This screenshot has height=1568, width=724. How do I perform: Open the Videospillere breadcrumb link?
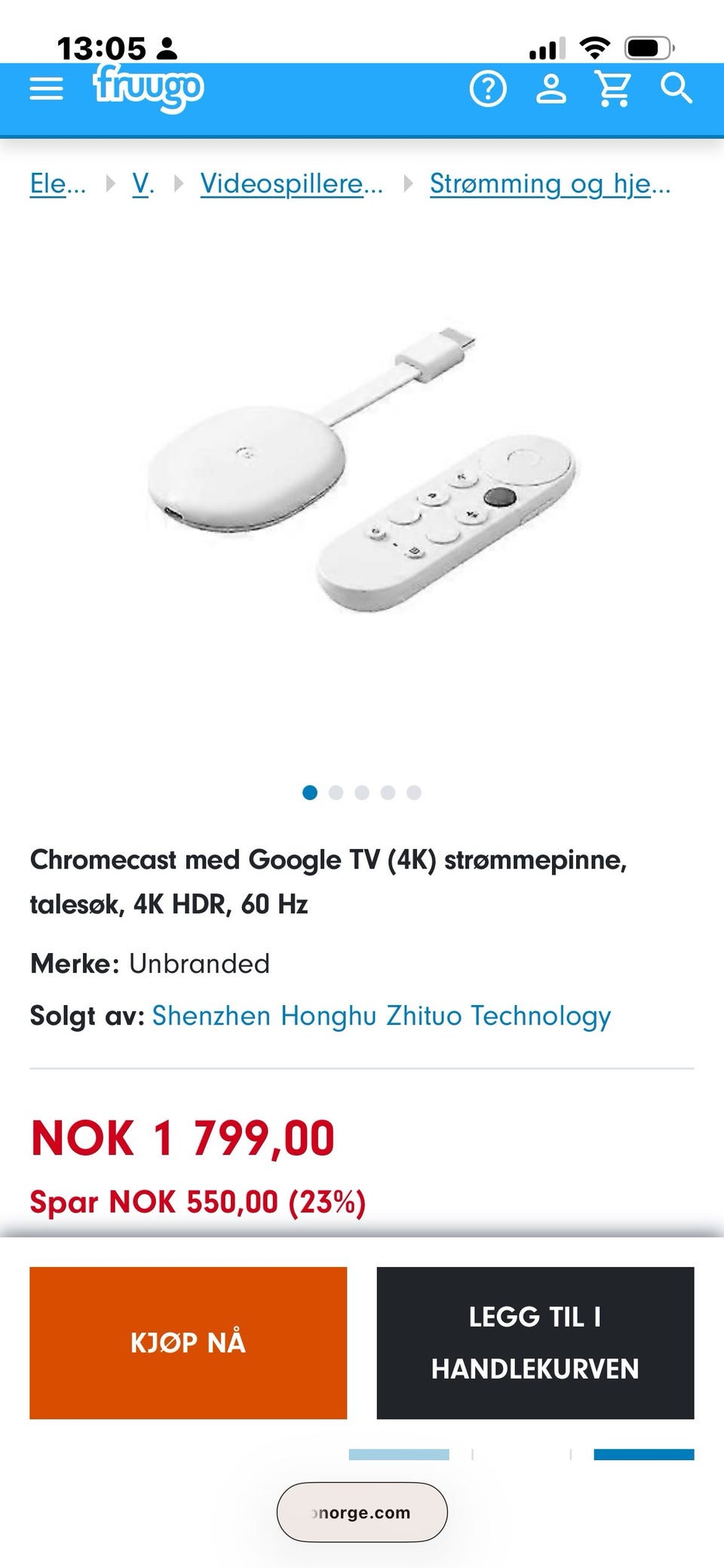(x=291, y=183)
